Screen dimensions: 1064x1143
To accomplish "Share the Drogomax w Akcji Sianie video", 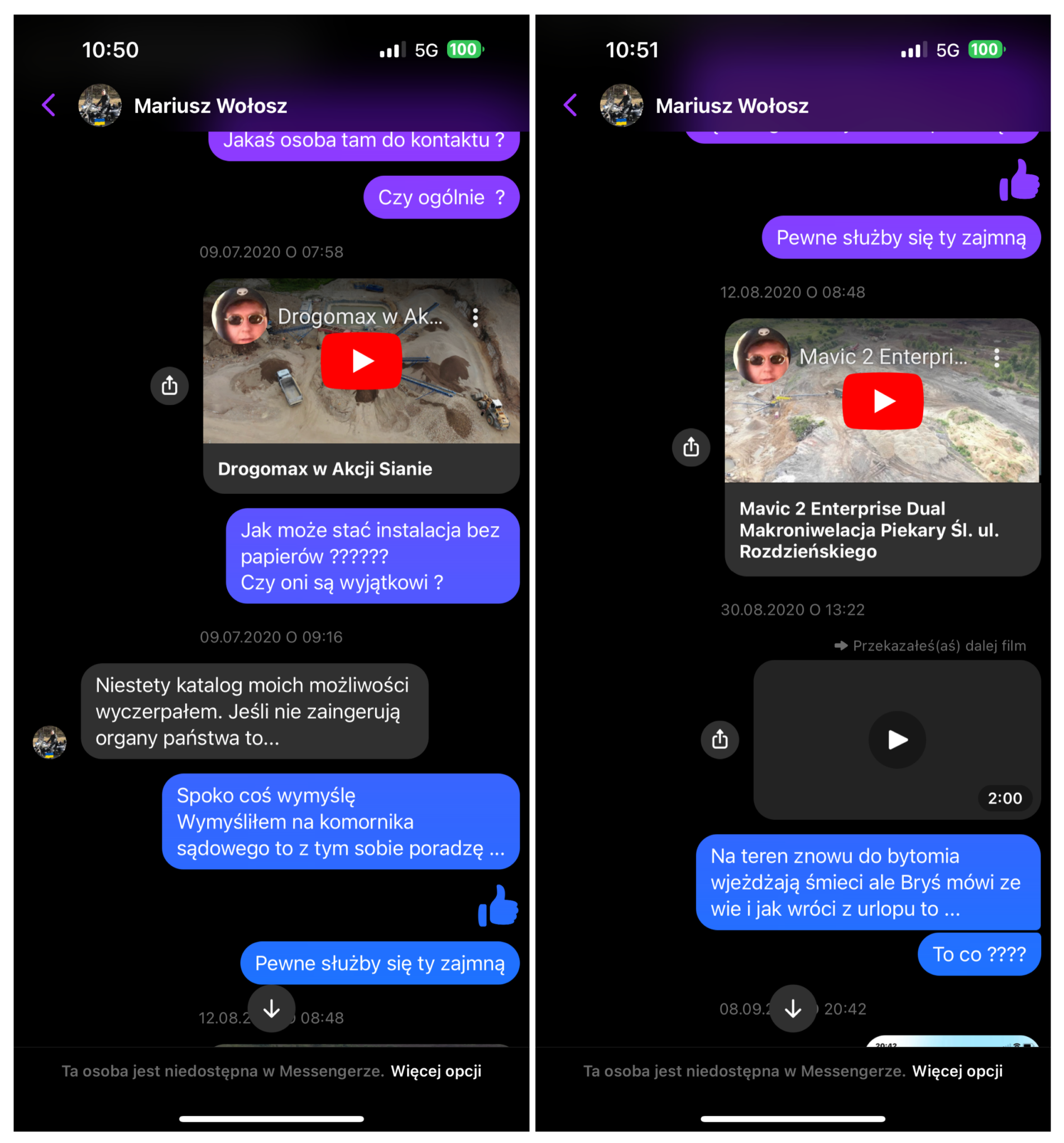I will point(170,386).
